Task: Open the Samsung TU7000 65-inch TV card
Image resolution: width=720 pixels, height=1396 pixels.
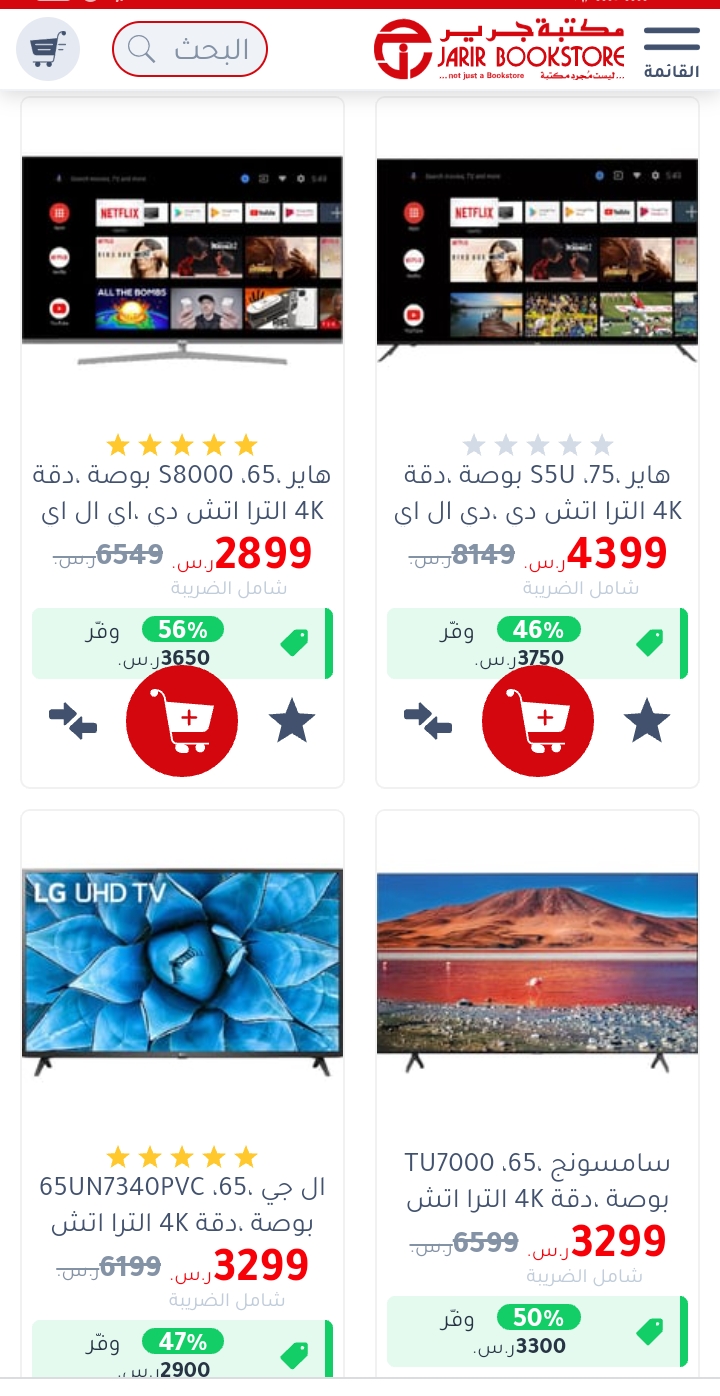Action: click(537, 1094)
